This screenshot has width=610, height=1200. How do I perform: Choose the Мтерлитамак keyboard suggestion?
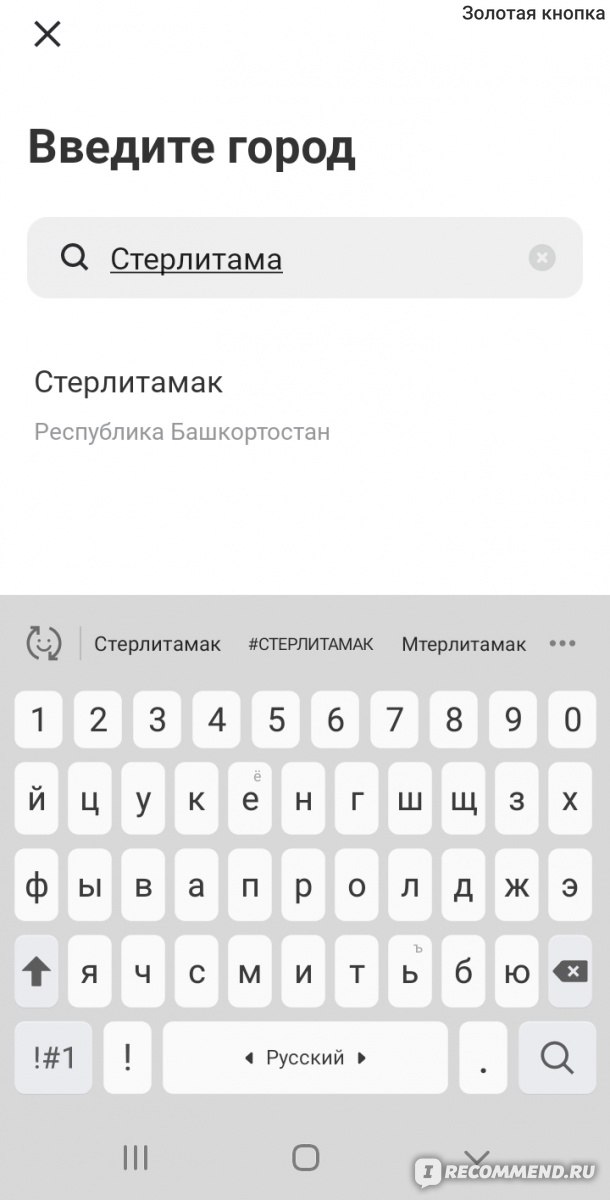click(463, 644)
